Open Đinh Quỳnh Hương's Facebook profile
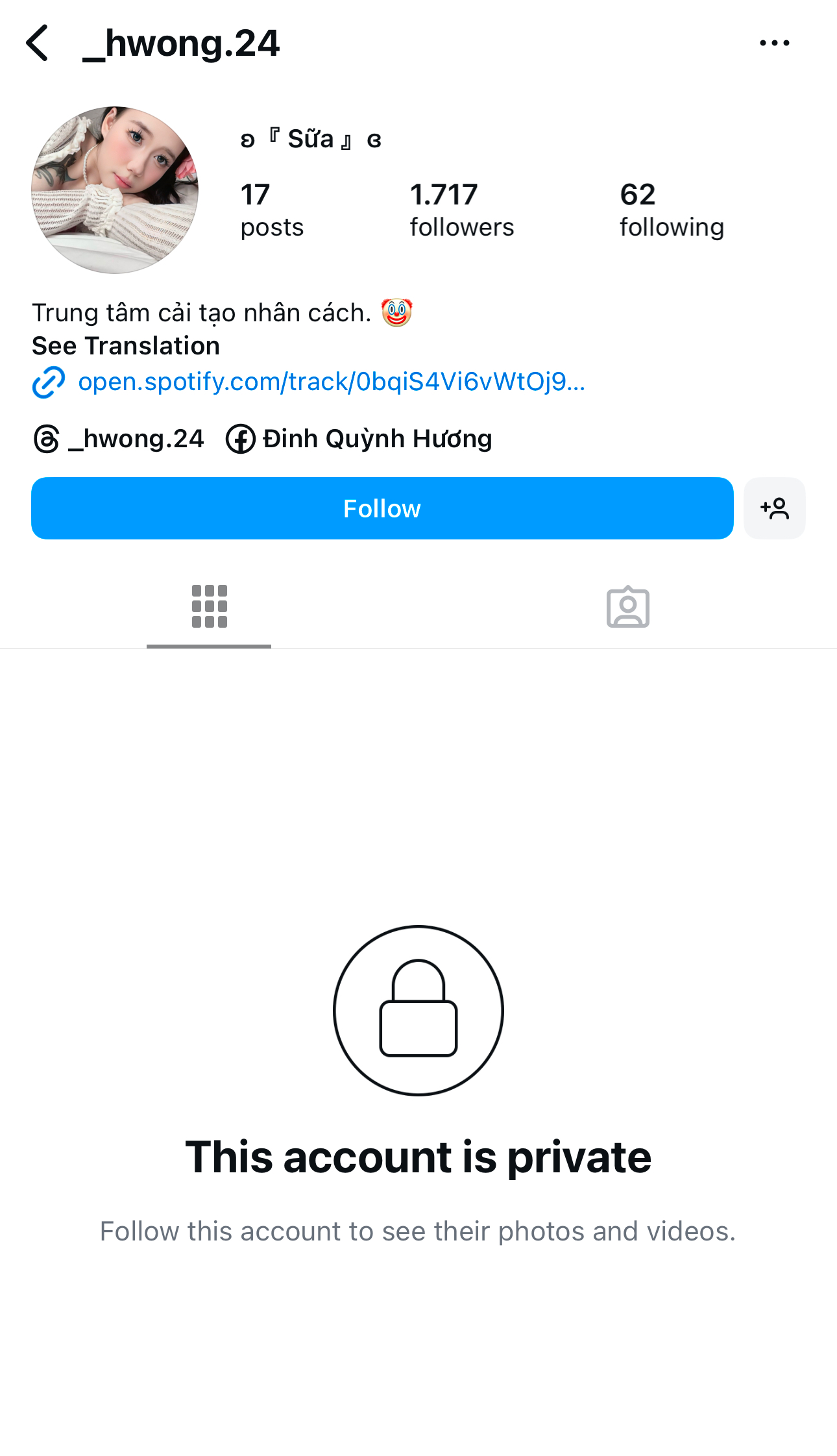 click(359, 439)
